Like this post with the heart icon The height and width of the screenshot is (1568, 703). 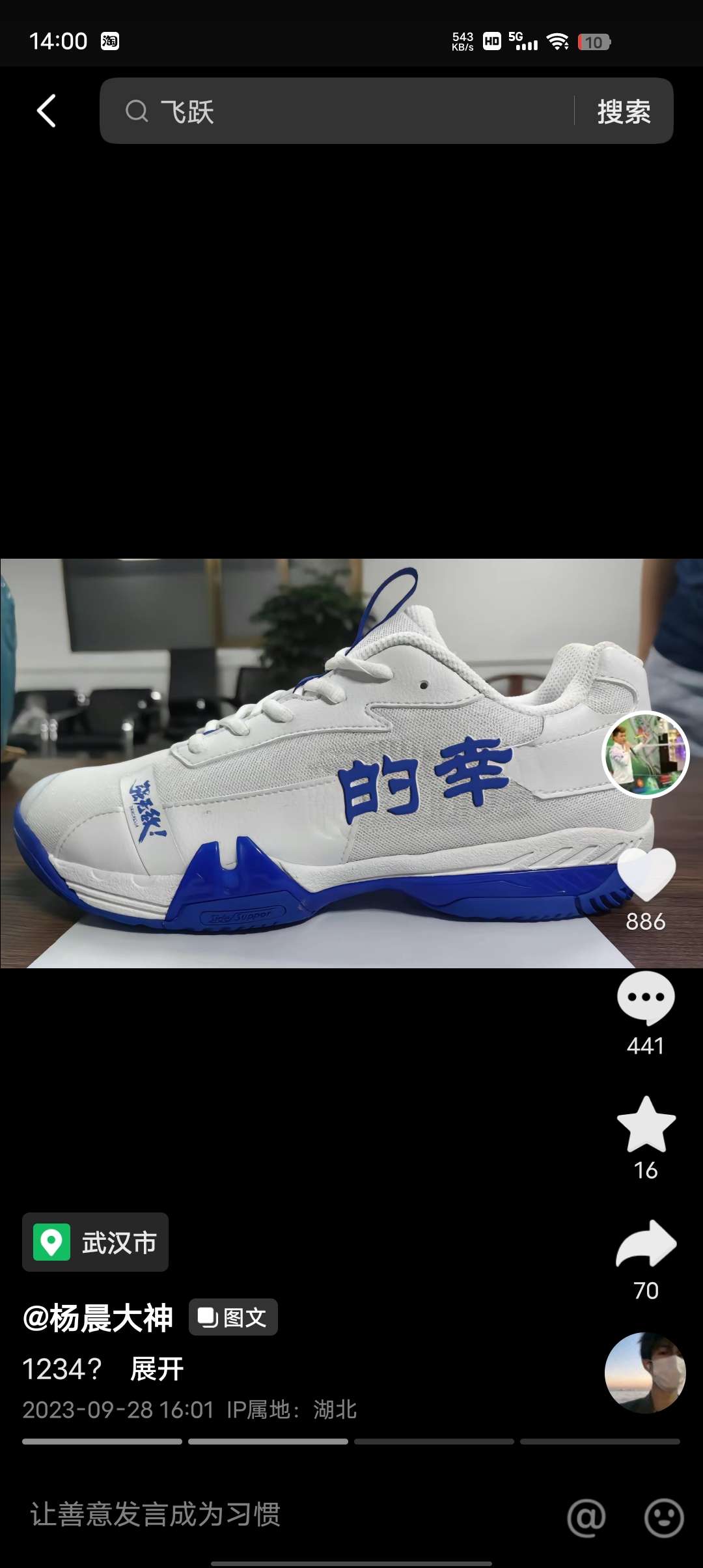(646, 874)
